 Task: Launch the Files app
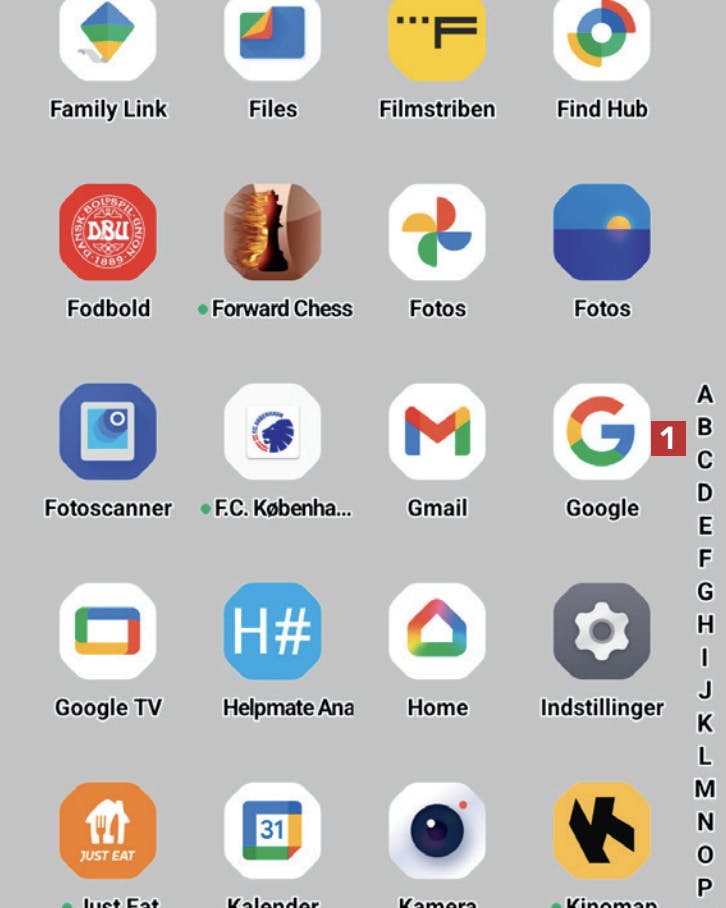click(x=272, y=36)
